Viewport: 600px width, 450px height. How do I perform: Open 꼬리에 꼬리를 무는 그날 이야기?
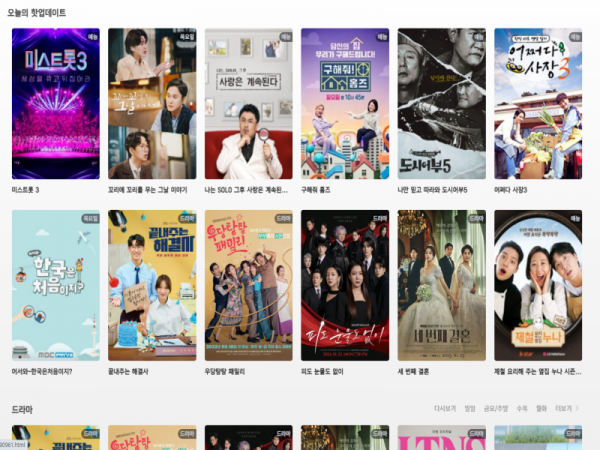pyautogui.click(x=151, y=103)
